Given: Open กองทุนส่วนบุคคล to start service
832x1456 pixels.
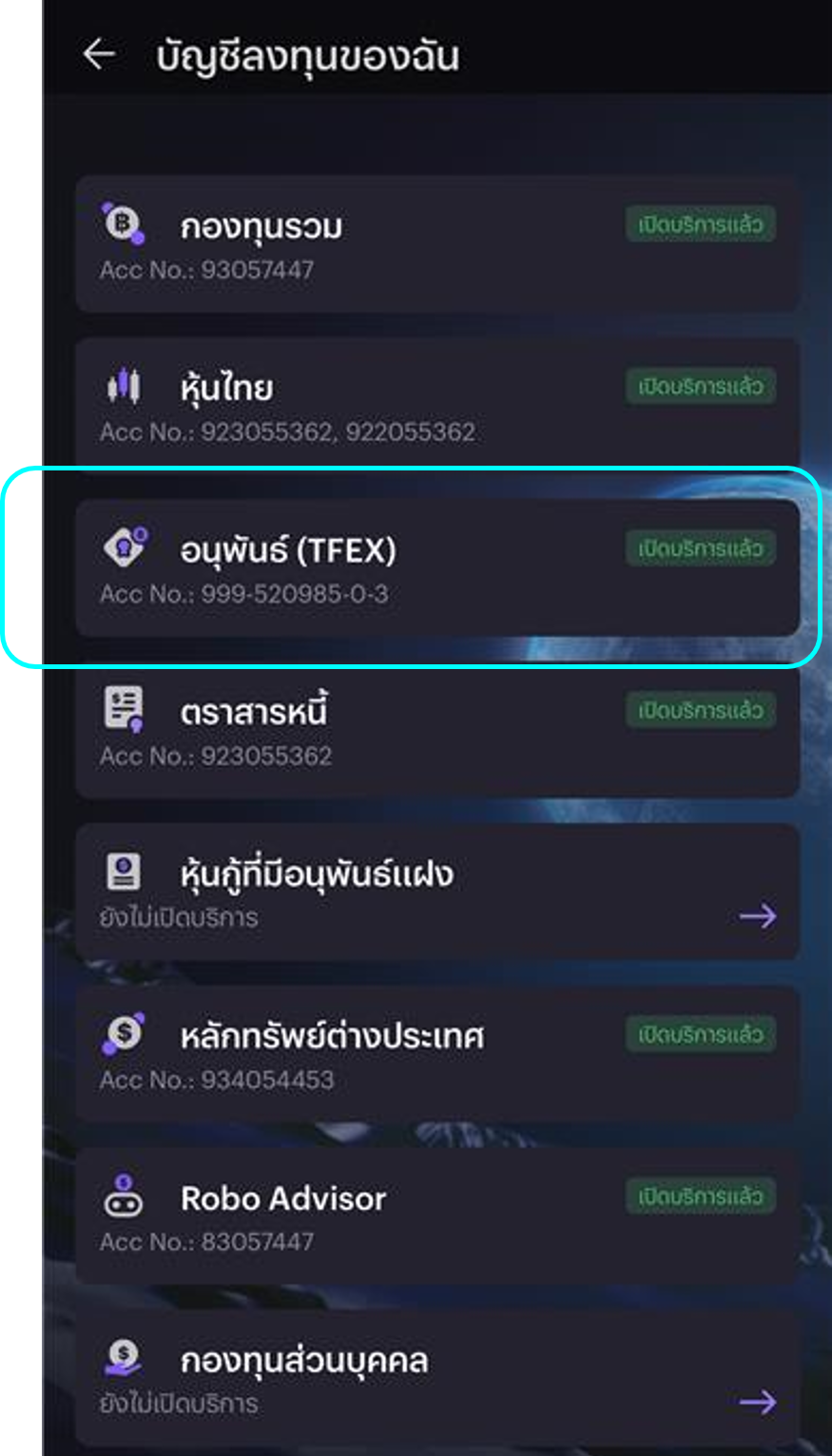Looking at the screenshot, I should (436, 1378).
